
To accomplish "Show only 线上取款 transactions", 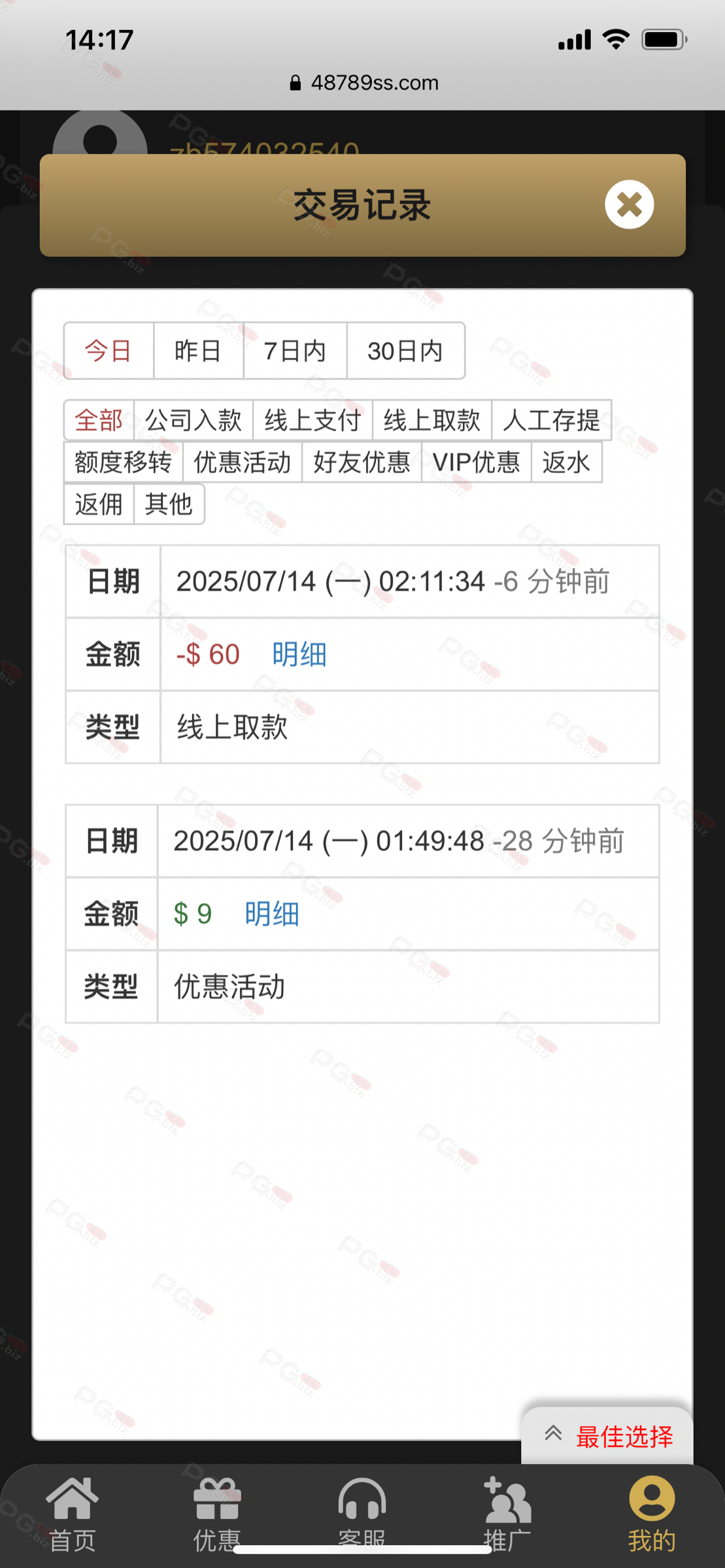I will pyautogui.click(x=431, y=420).
